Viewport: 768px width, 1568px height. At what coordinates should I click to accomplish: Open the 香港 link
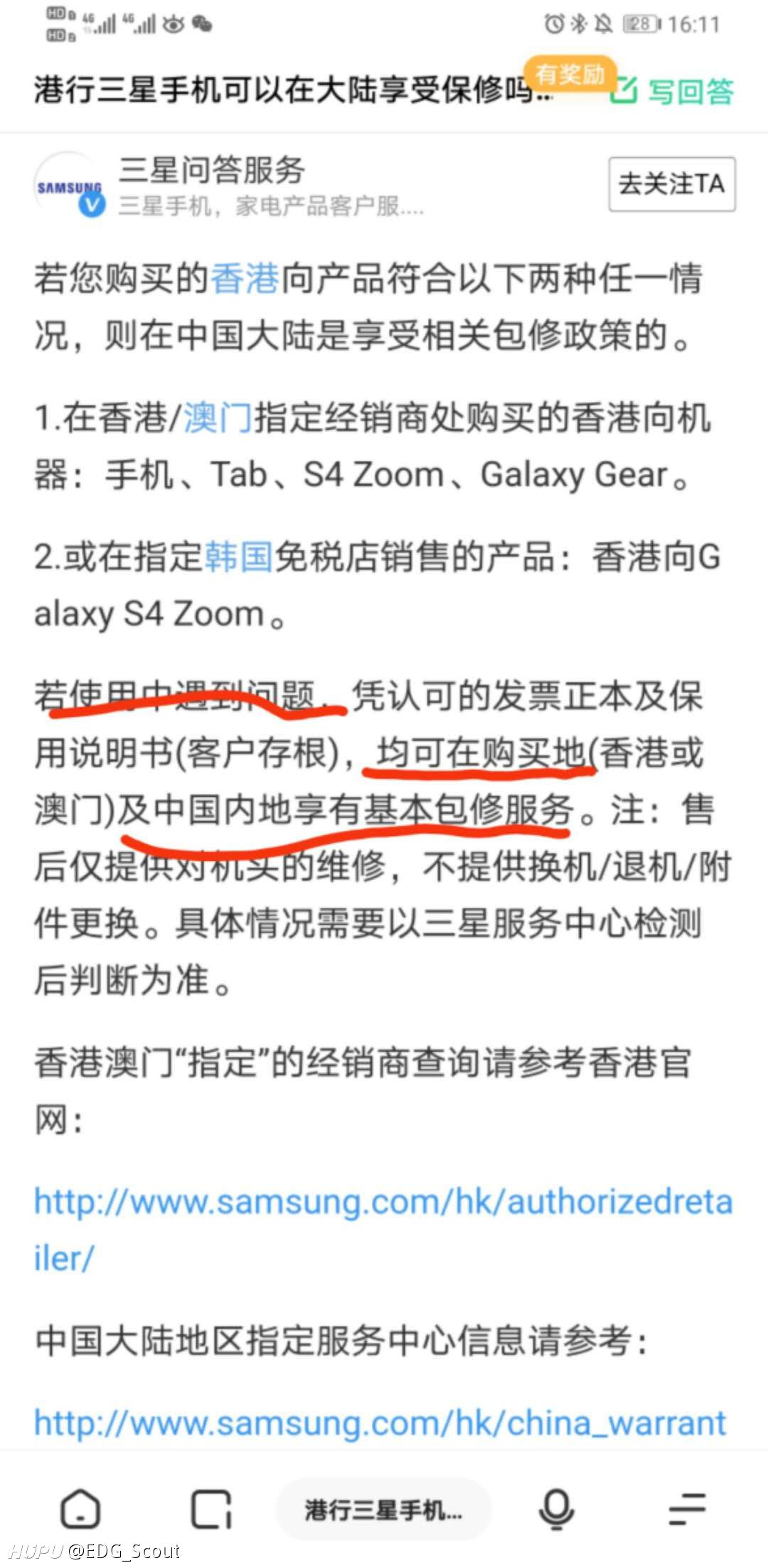click(x=245, y=277)
